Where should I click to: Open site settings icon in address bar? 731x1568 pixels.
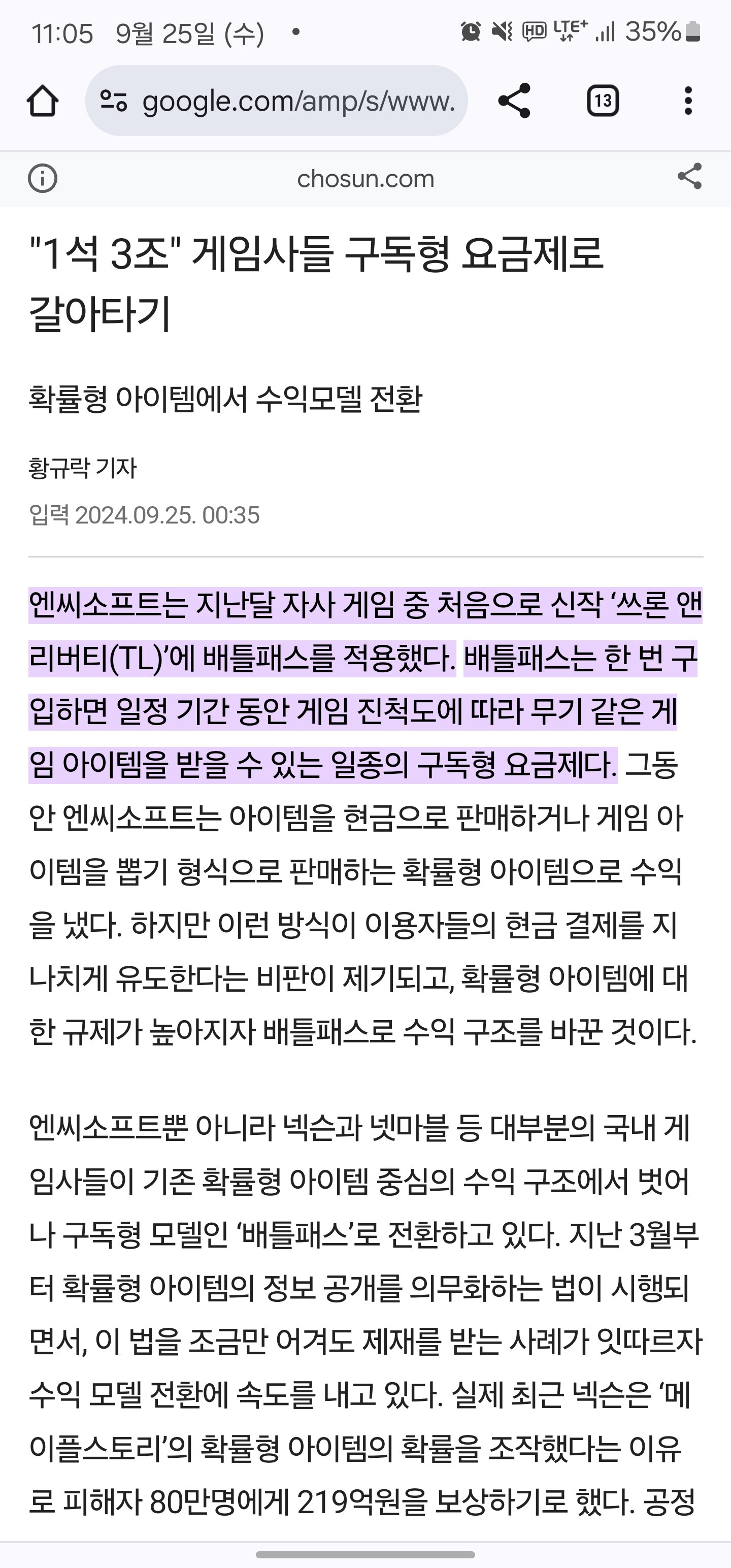coord(113,101)
